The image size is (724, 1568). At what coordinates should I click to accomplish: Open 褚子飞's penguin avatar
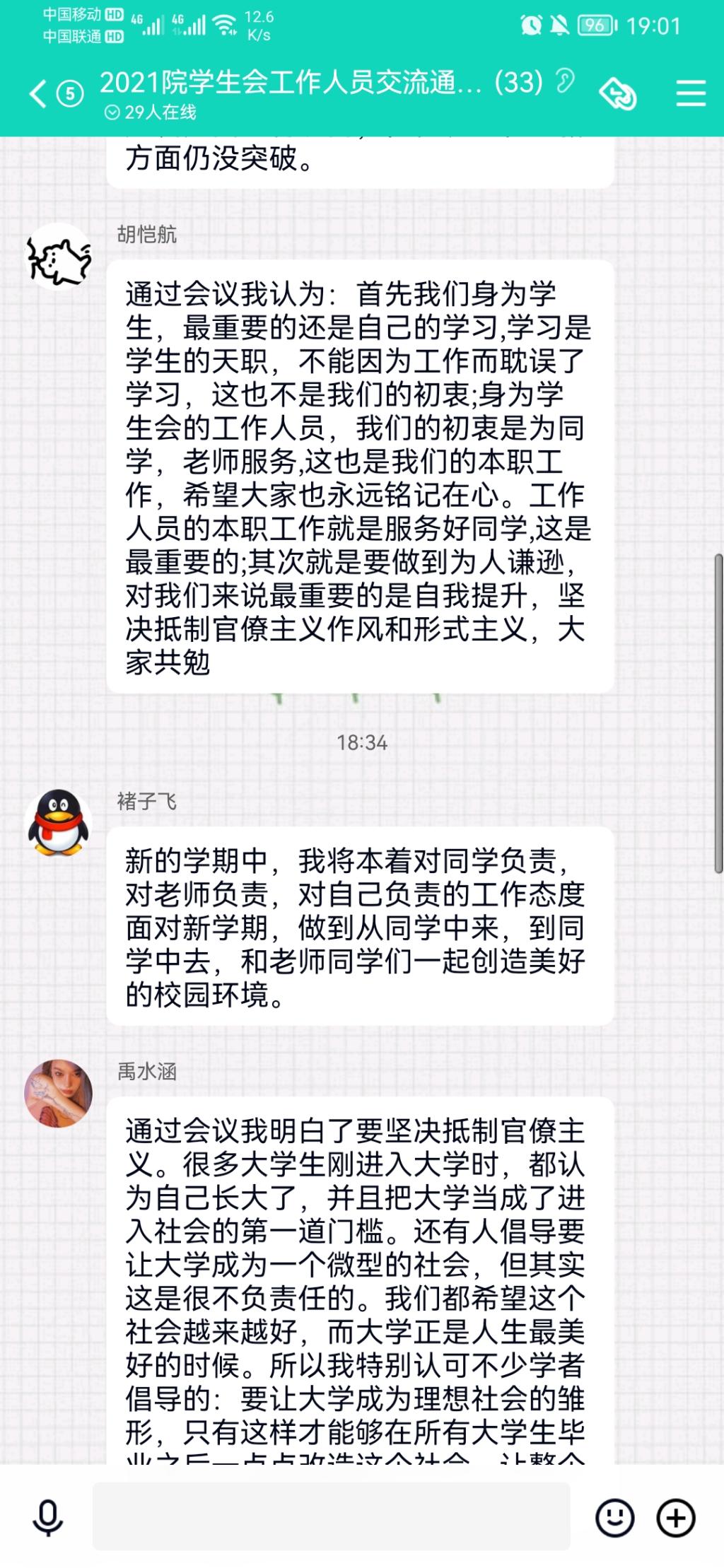tap(59, 823)
